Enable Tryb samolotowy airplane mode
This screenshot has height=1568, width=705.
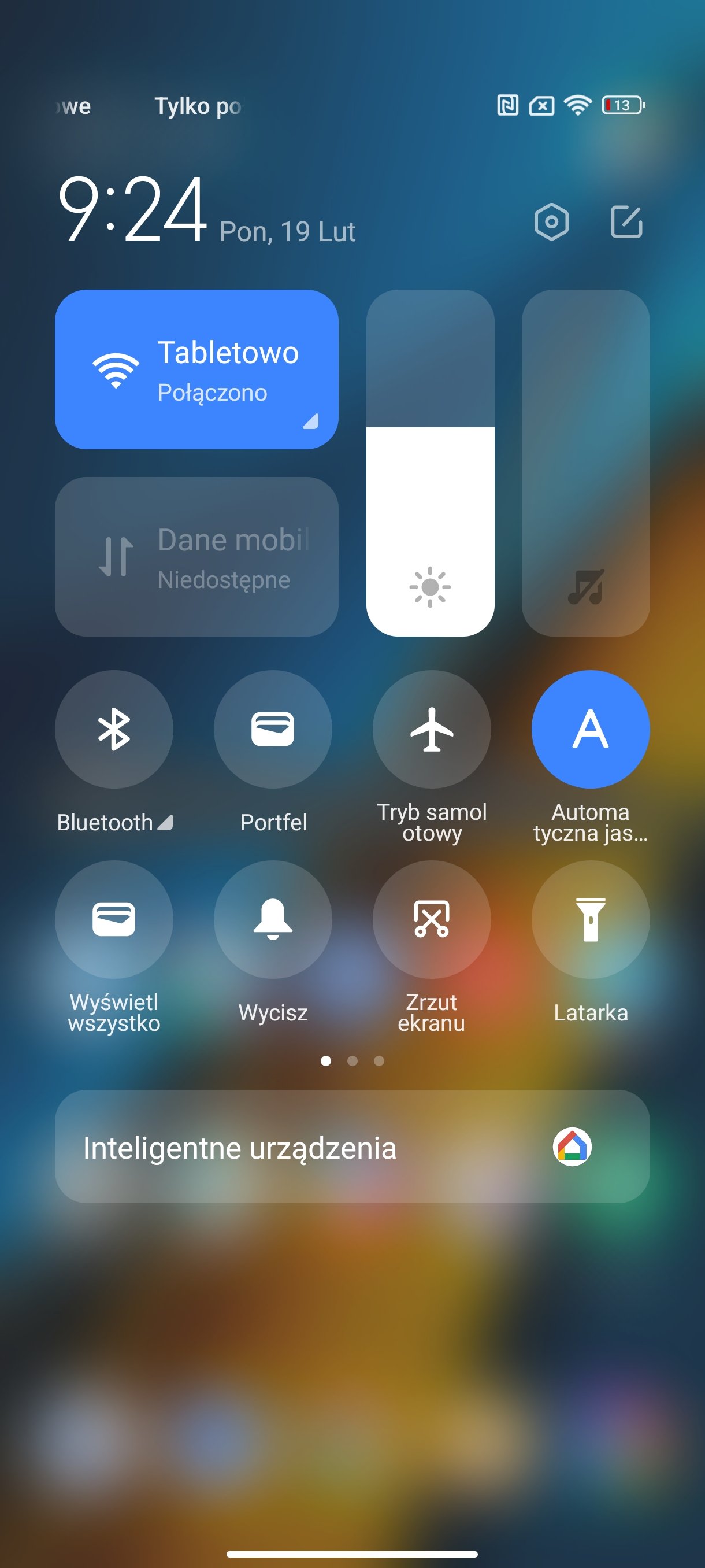pos(432,729)
